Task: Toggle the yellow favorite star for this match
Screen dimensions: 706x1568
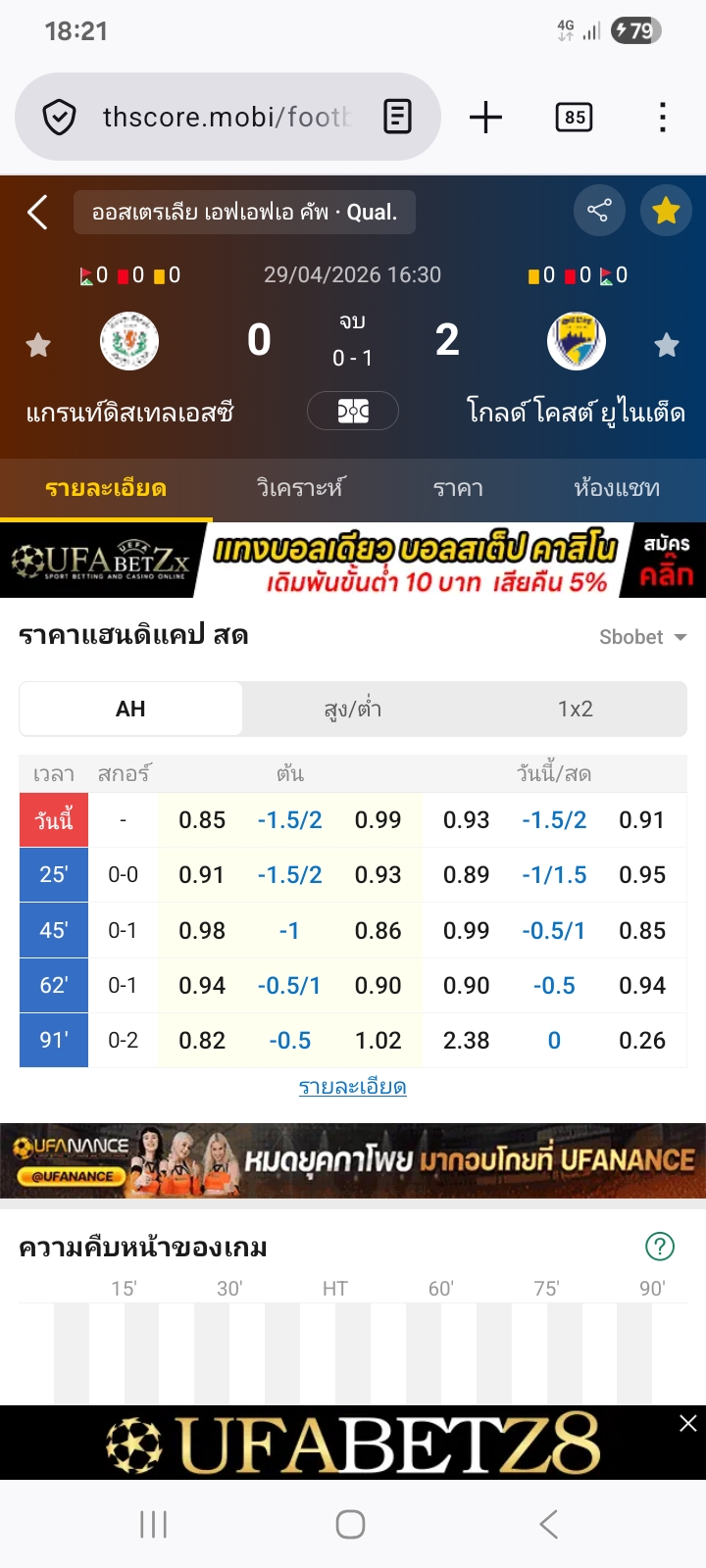Action: tap(666, 211)
